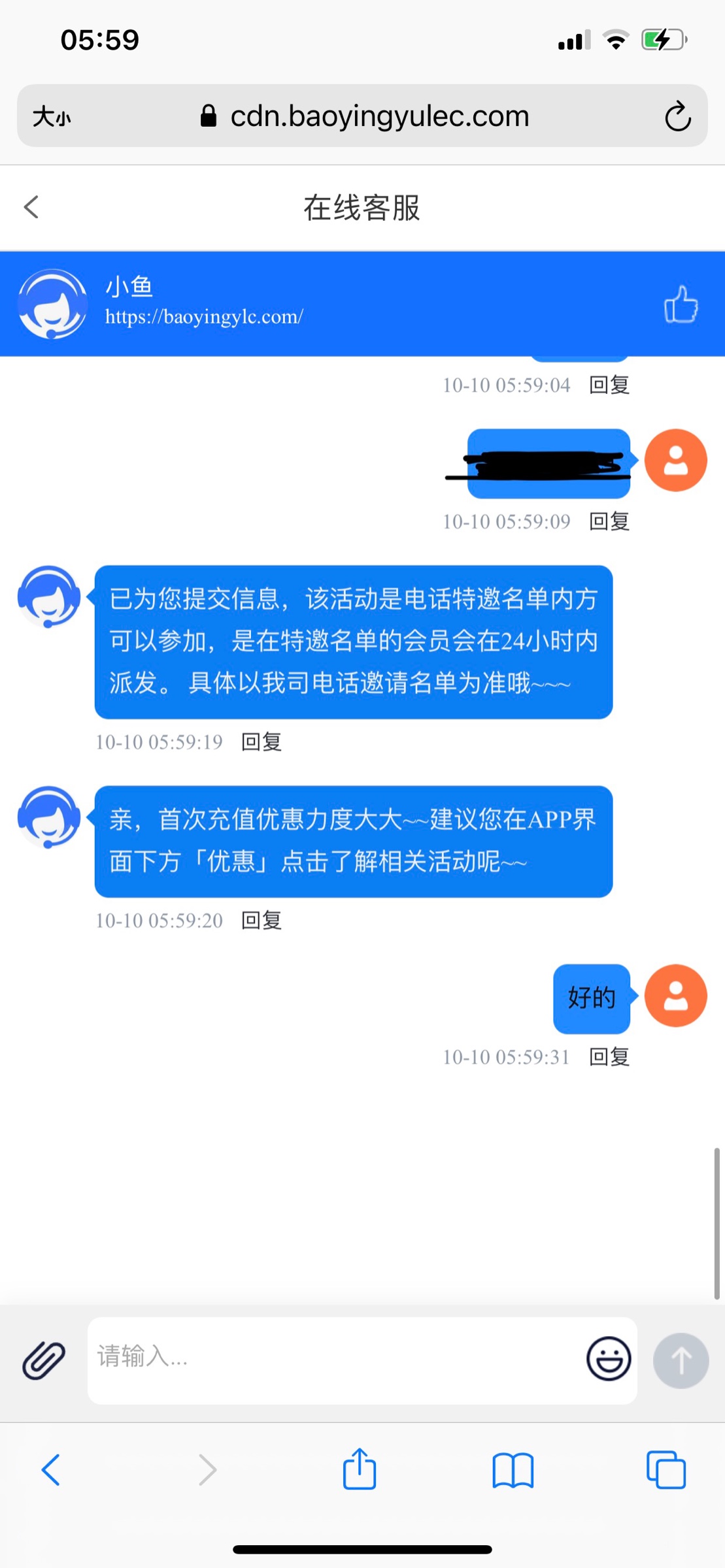Screen dimensions: 725x1568
Task: Tap the padlock icon in the address bar
Action: [x=208, y=116]
